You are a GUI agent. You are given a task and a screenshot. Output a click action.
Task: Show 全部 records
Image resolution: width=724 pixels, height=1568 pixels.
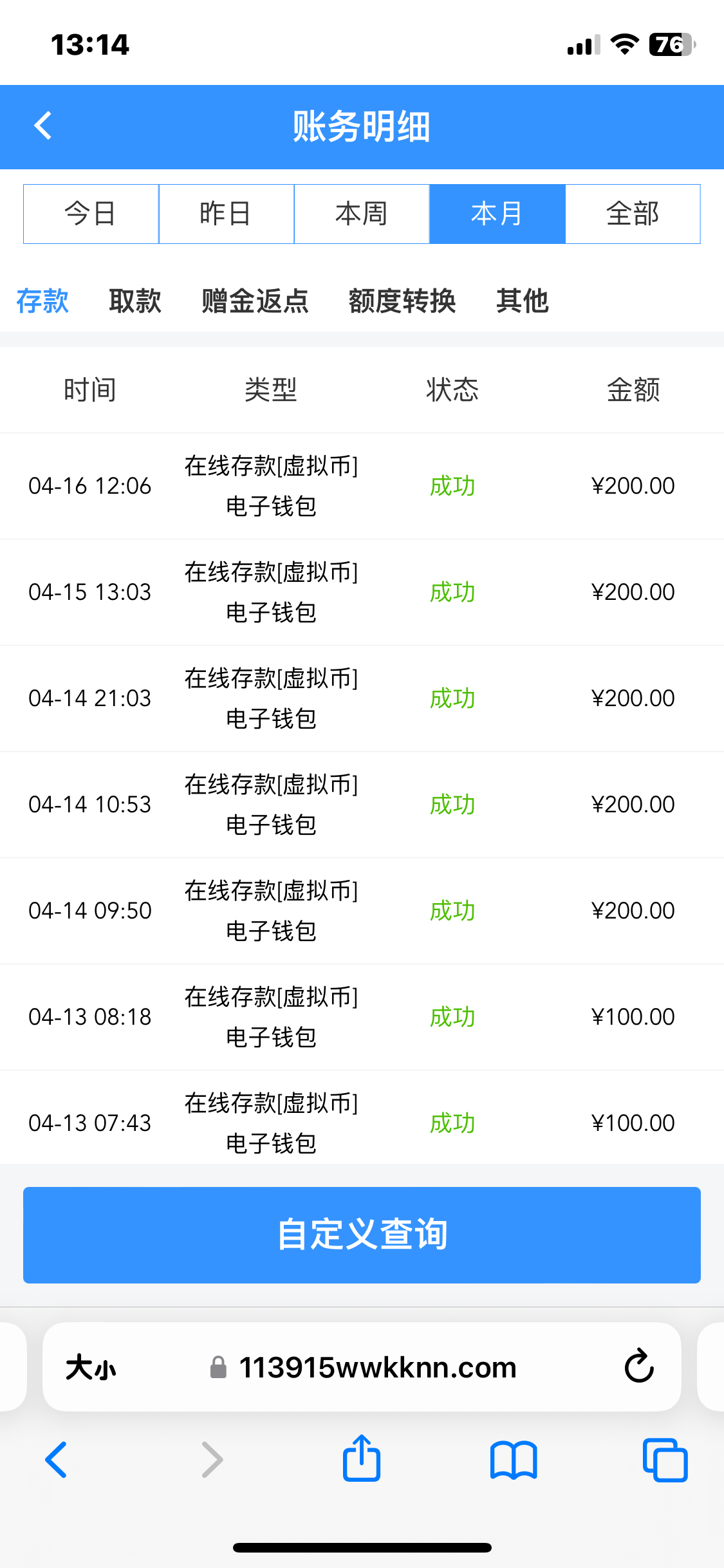coord(633,214)
